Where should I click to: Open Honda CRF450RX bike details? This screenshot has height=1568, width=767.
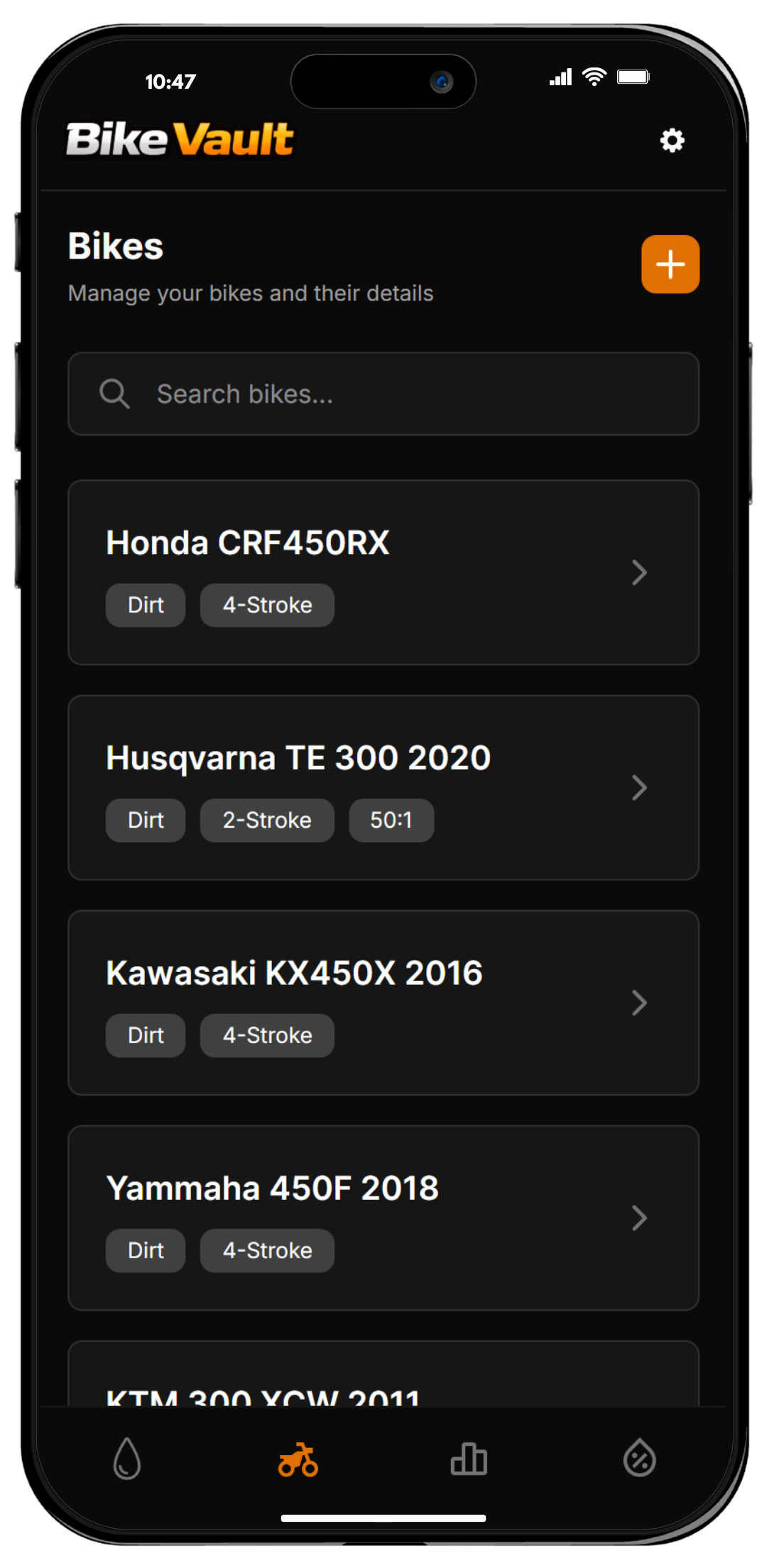[x=383, y=573]
